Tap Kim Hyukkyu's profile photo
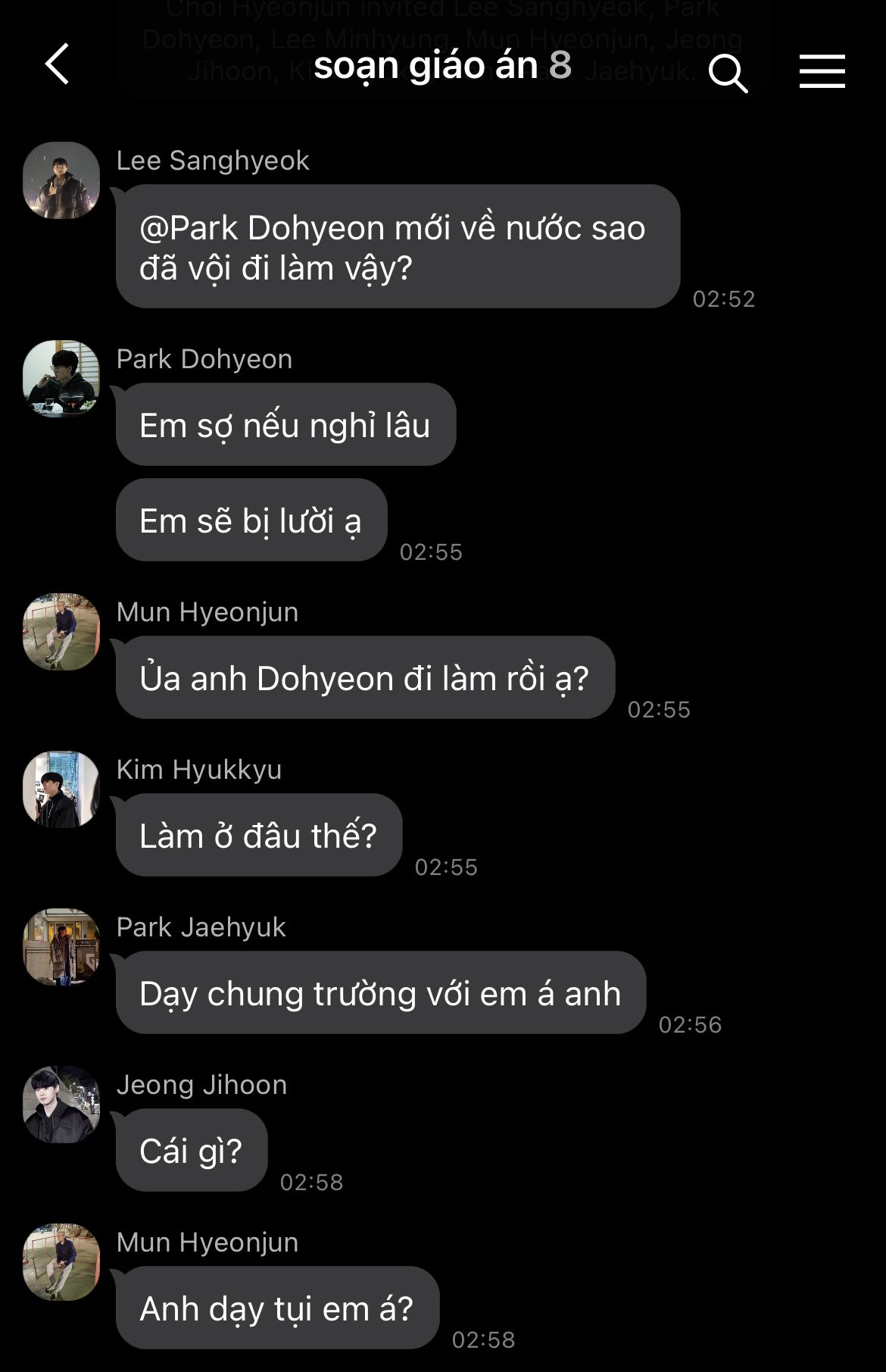Viewport: 886px width, 1372px height. 61,789
